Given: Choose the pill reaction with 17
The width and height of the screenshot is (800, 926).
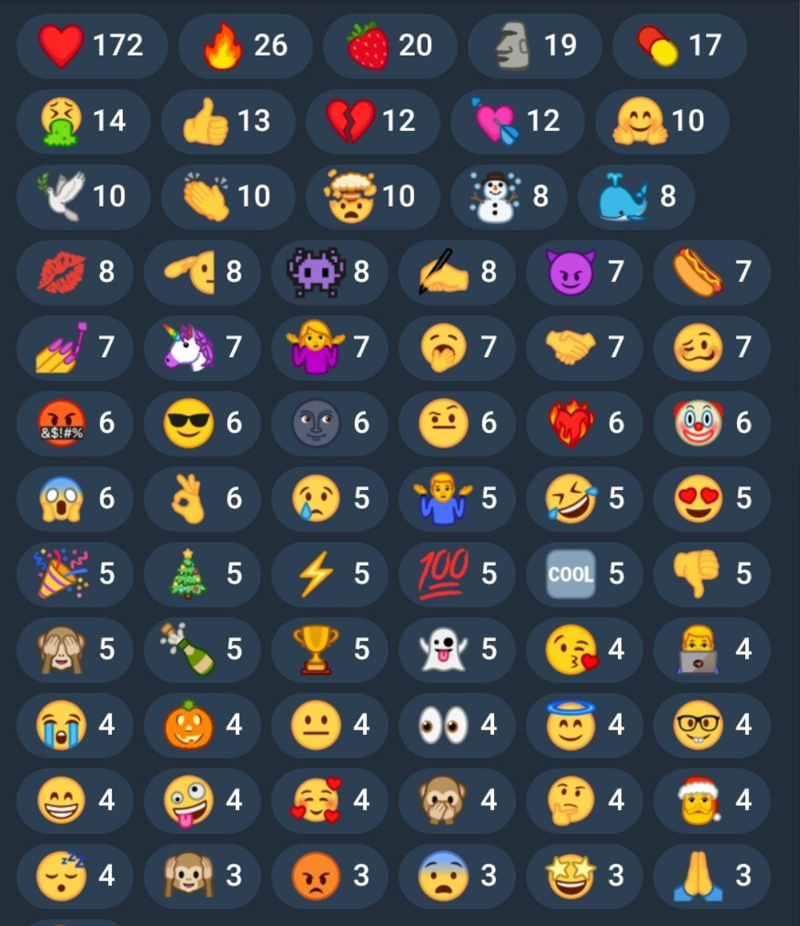Looking at the screenshot, I should tap(679, 46).
